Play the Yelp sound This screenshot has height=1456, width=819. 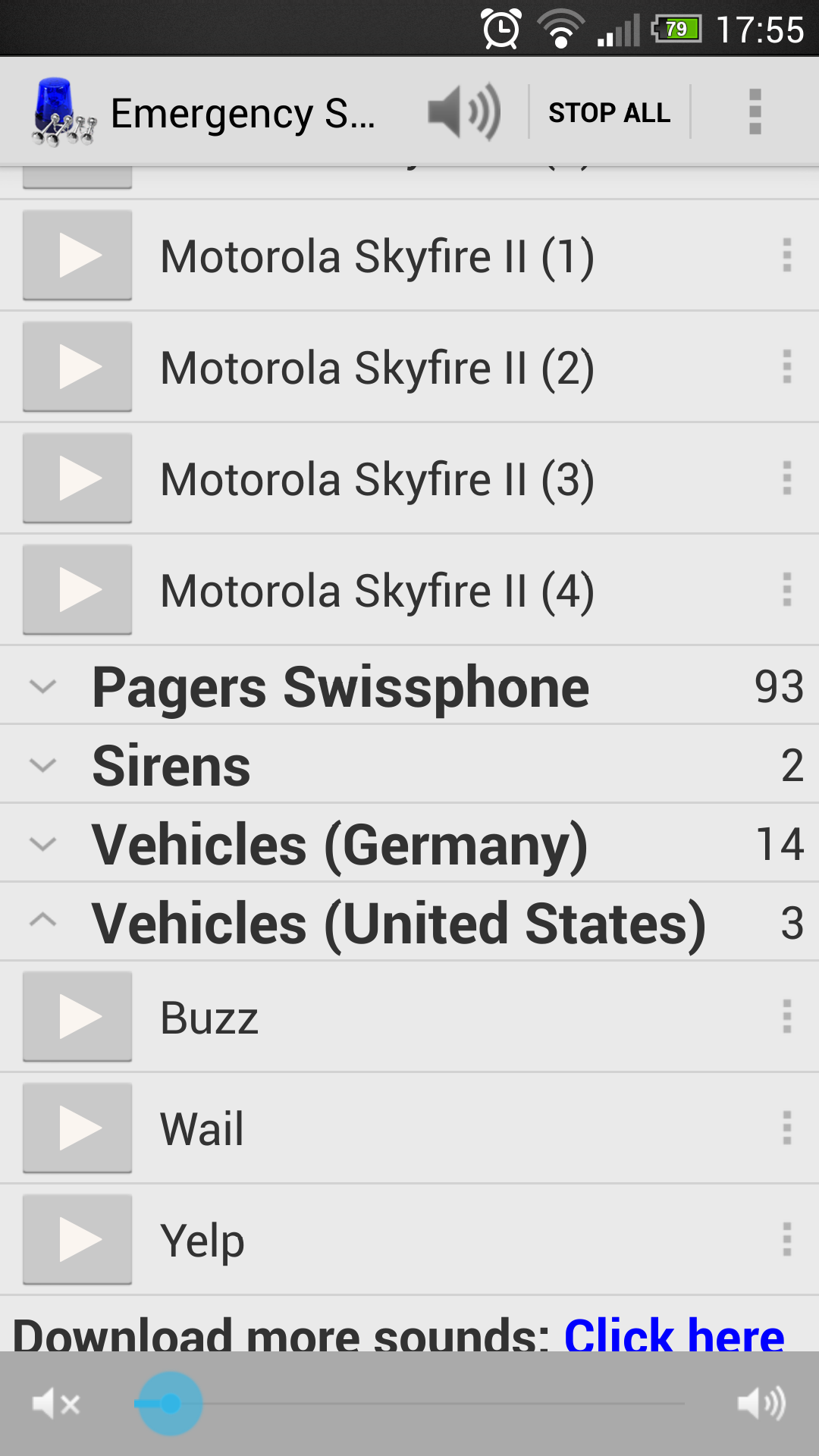(77, 1240)
